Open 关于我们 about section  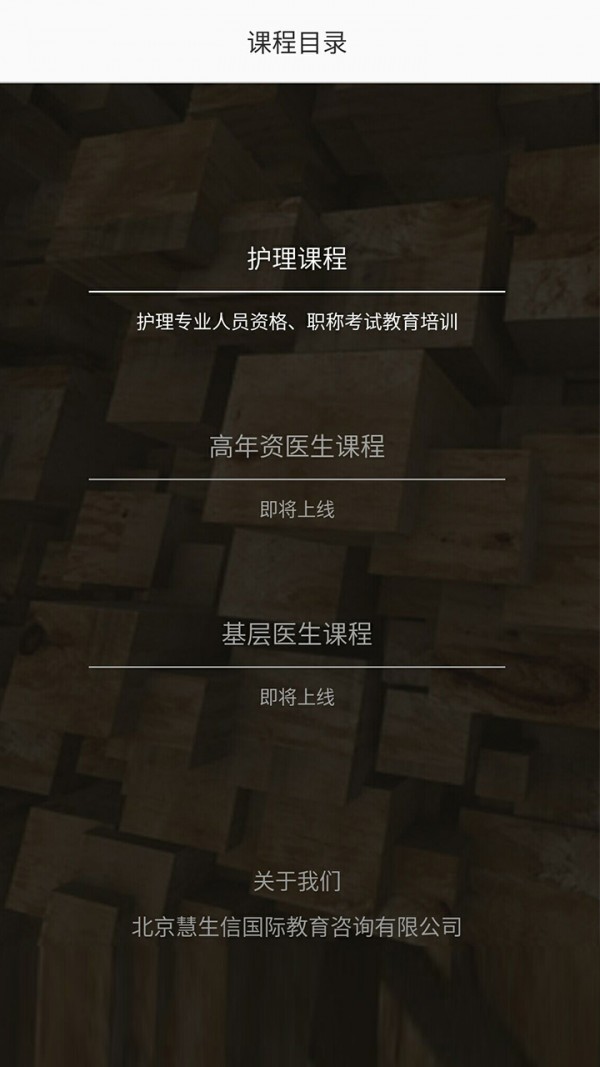tap(297, 882)
